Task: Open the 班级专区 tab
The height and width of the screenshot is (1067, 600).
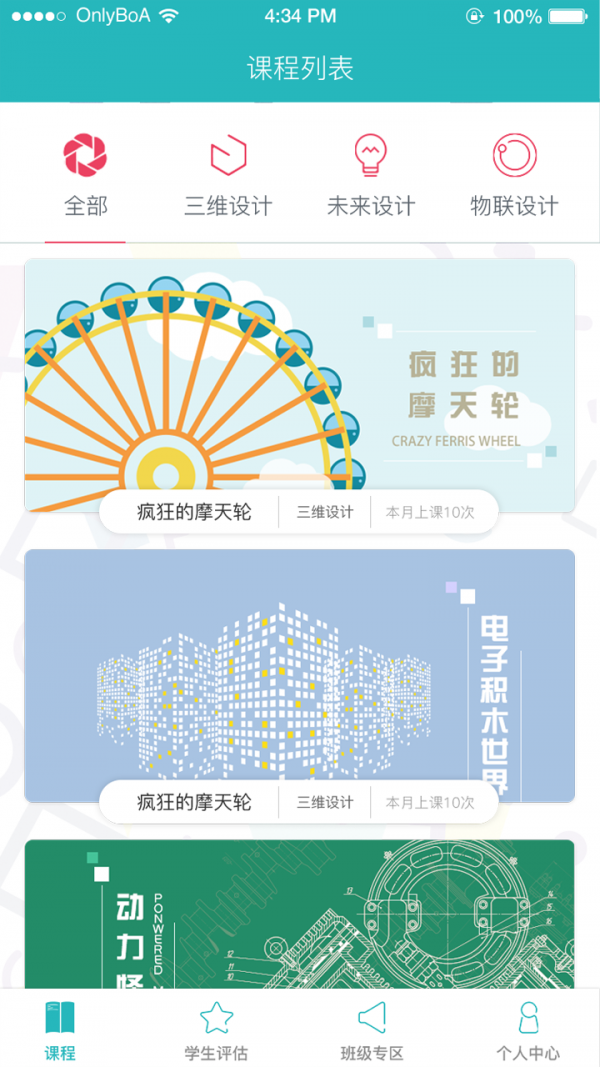Action: [x=372, y=1029]
